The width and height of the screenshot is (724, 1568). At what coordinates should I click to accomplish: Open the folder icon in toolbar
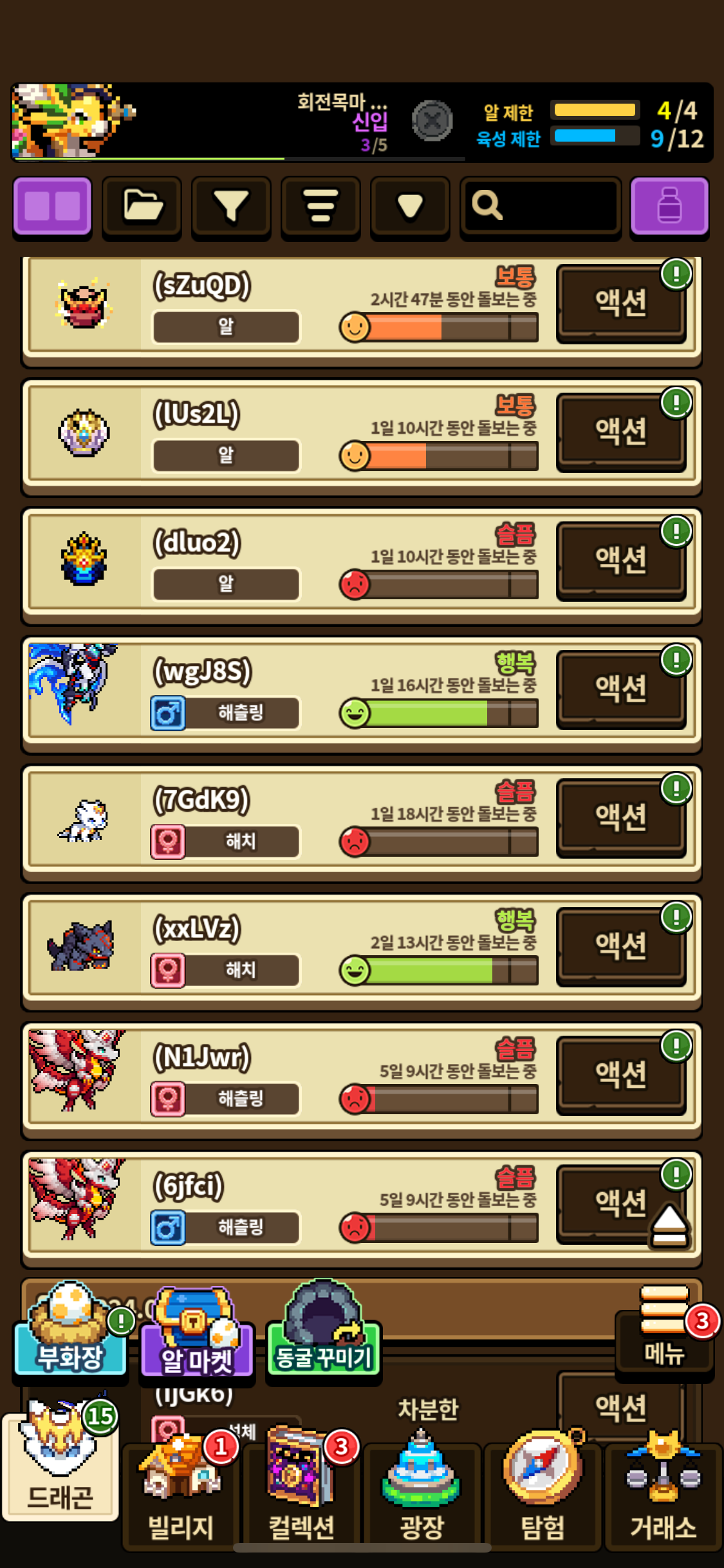(142, 207)
